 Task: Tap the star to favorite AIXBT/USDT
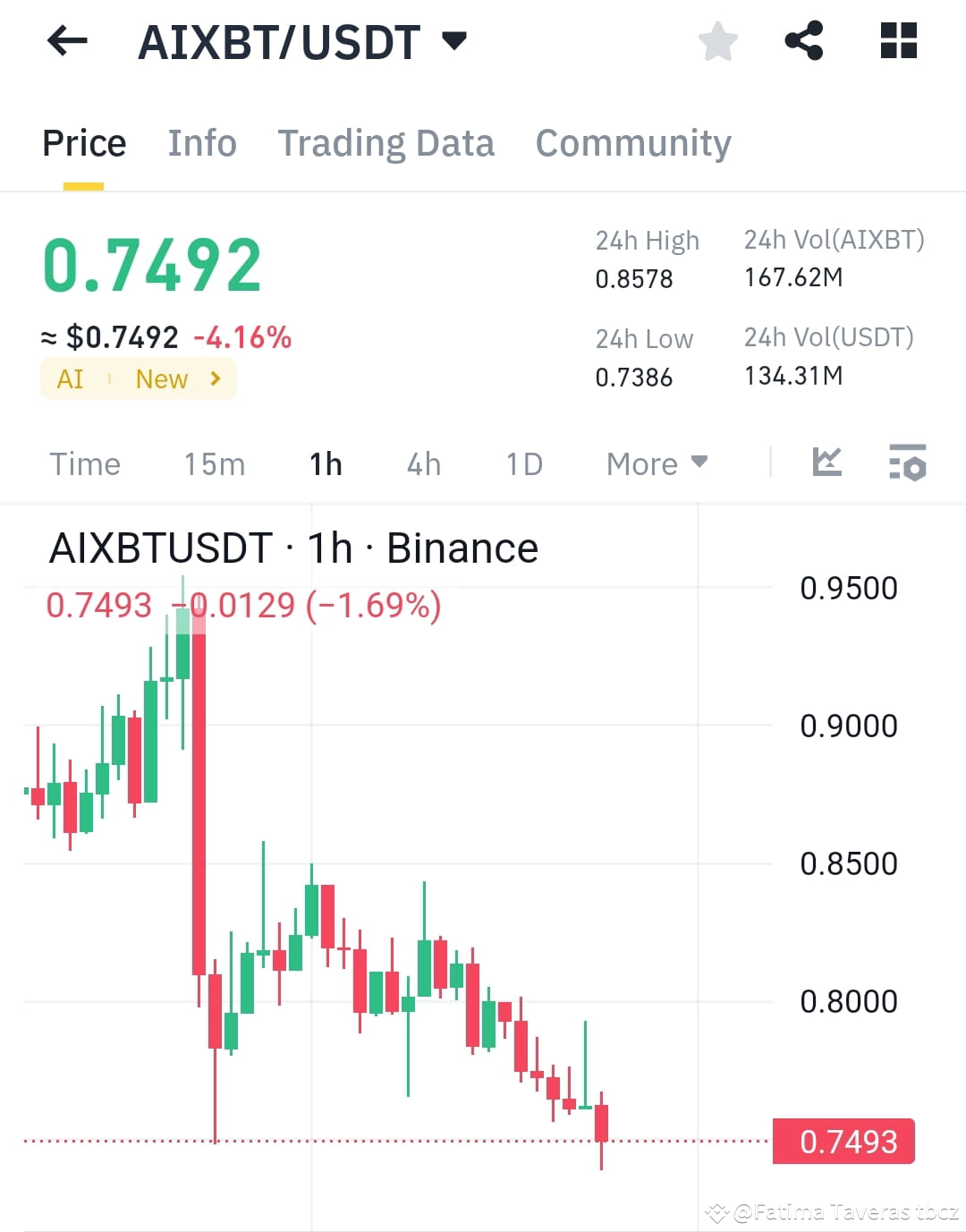point(717,41)
